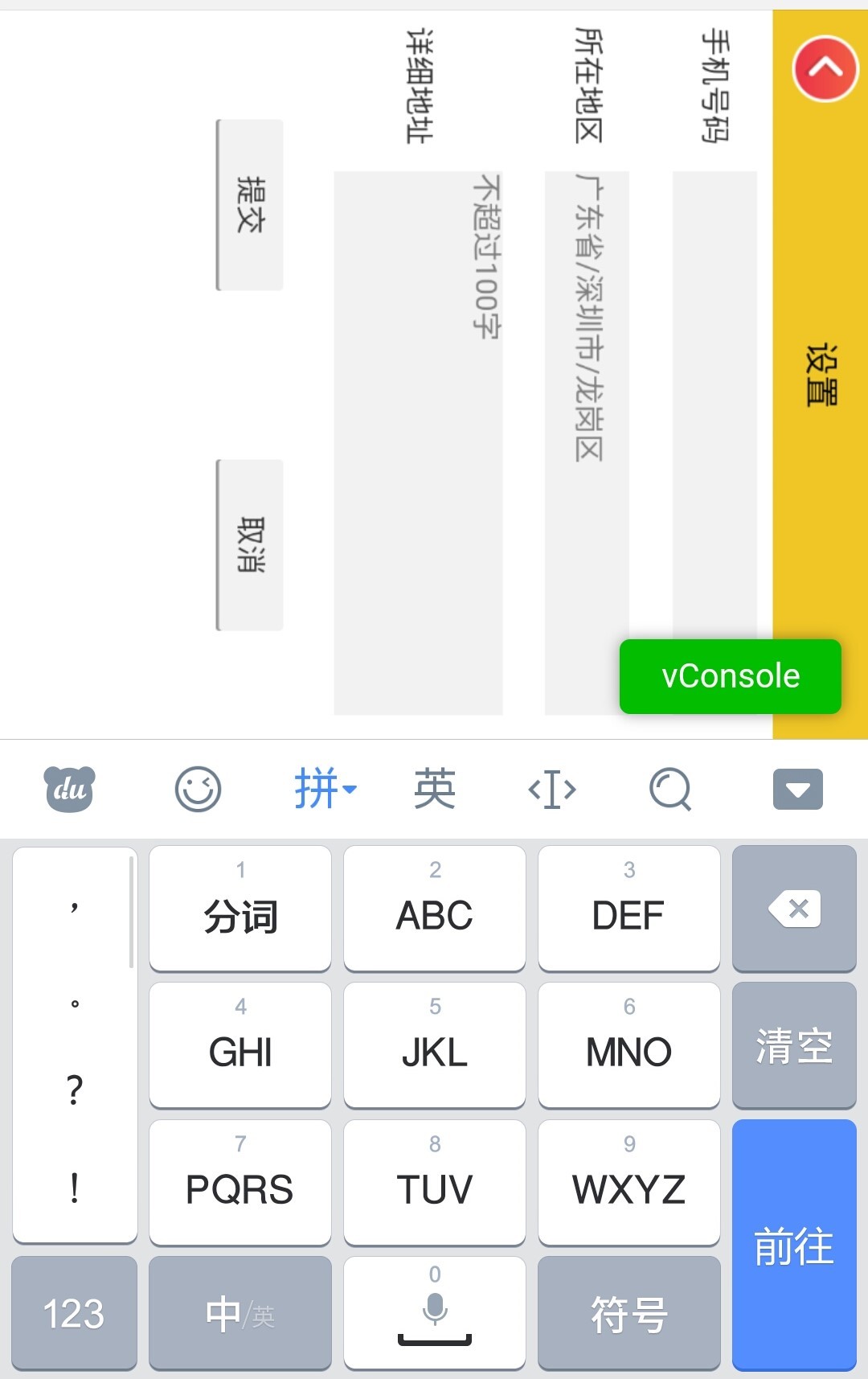Tap the red collapse arrow icon
This screenshot has height=1379, width=868.
pyautogui.click(x=825, y=69)
